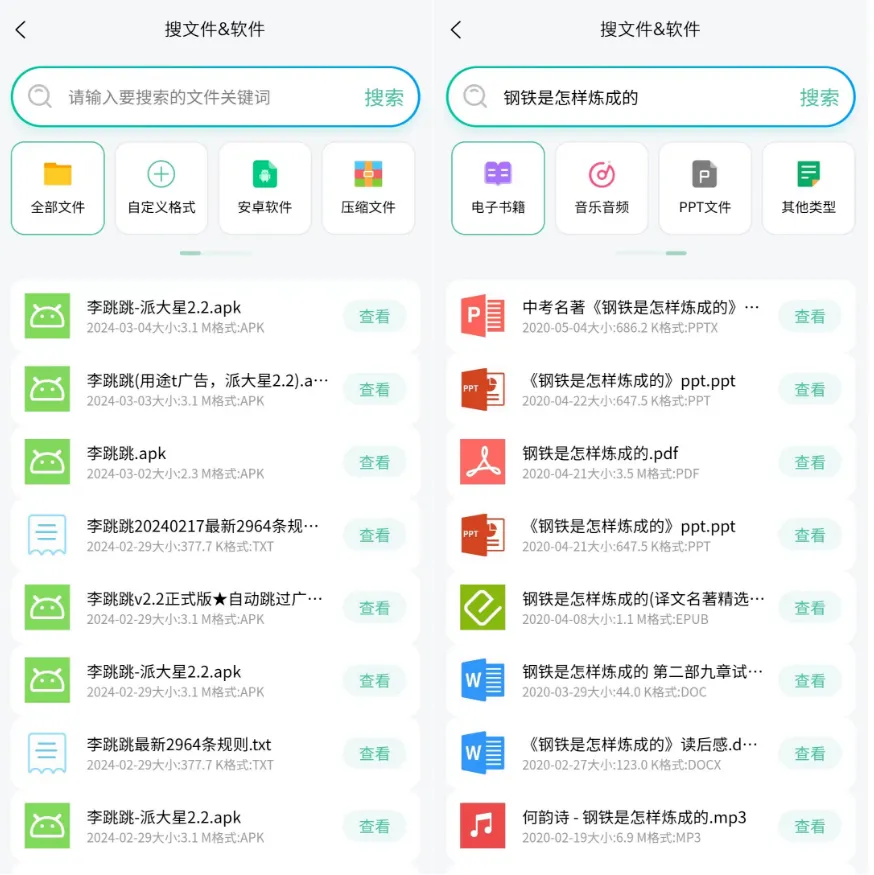Image resolution: width=874 pixels, height=875 pixels.
Task: Switch to the 音乐音频 category
Action: [x=601, y=188]
